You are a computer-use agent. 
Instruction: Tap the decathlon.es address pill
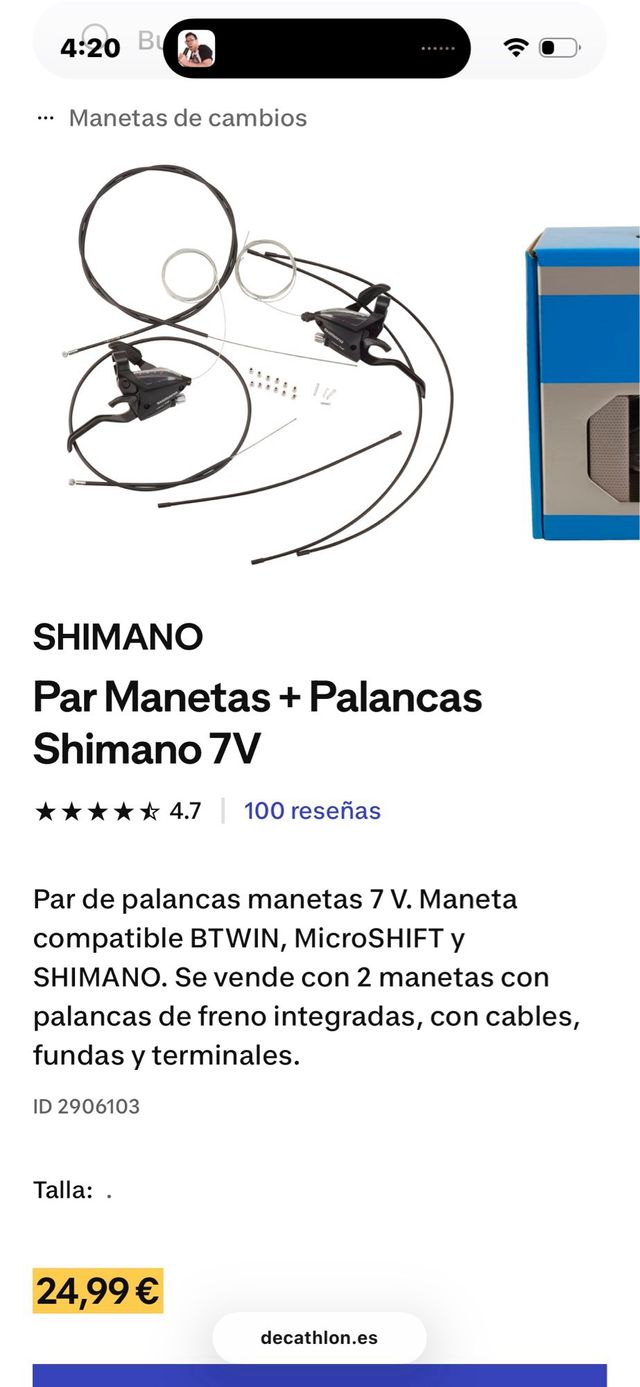coord(319,1338)
